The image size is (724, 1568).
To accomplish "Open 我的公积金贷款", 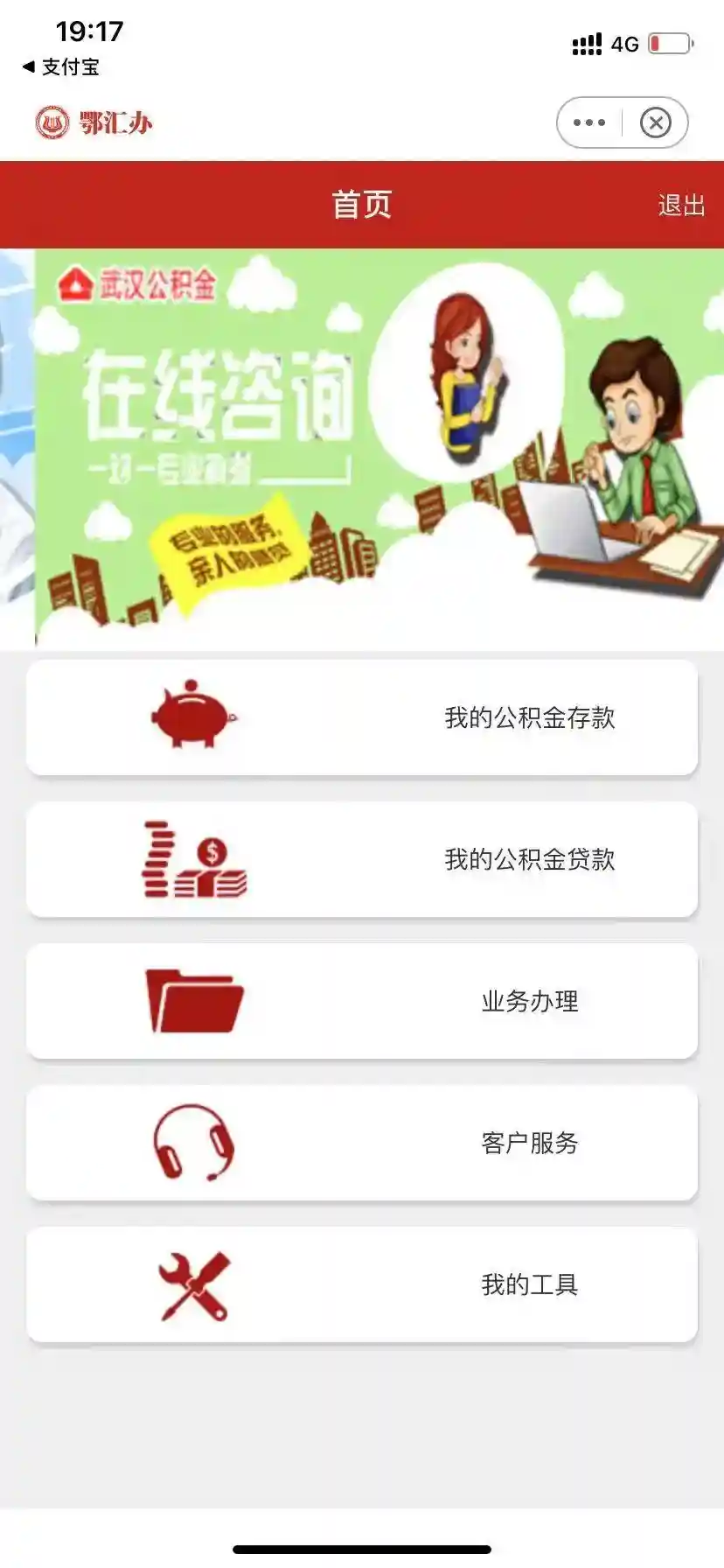I will click(362, 860).
